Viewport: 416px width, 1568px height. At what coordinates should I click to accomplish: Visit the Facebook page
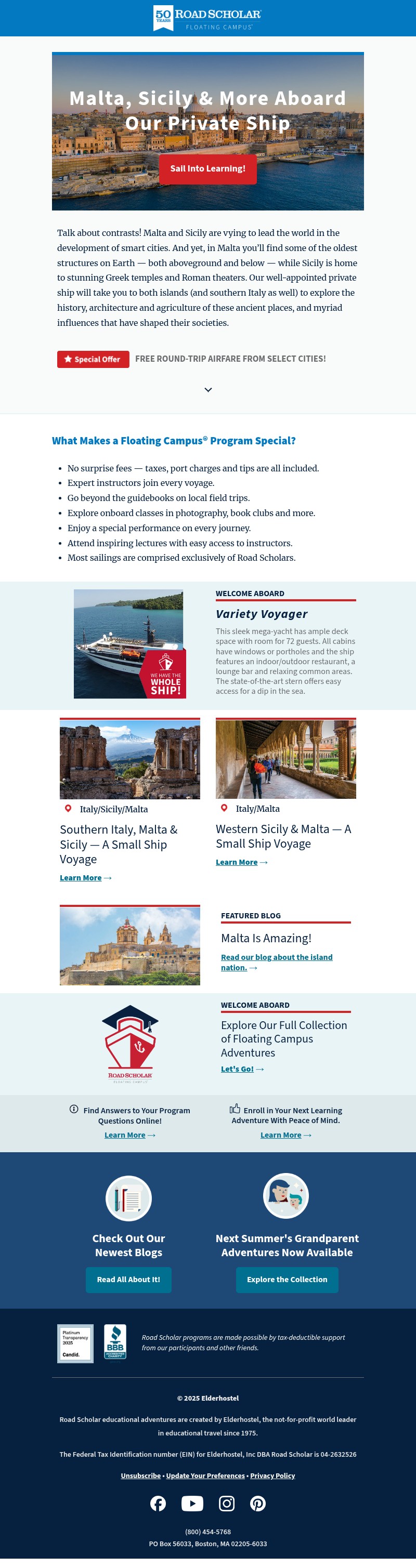click(x=158, y=1504)
